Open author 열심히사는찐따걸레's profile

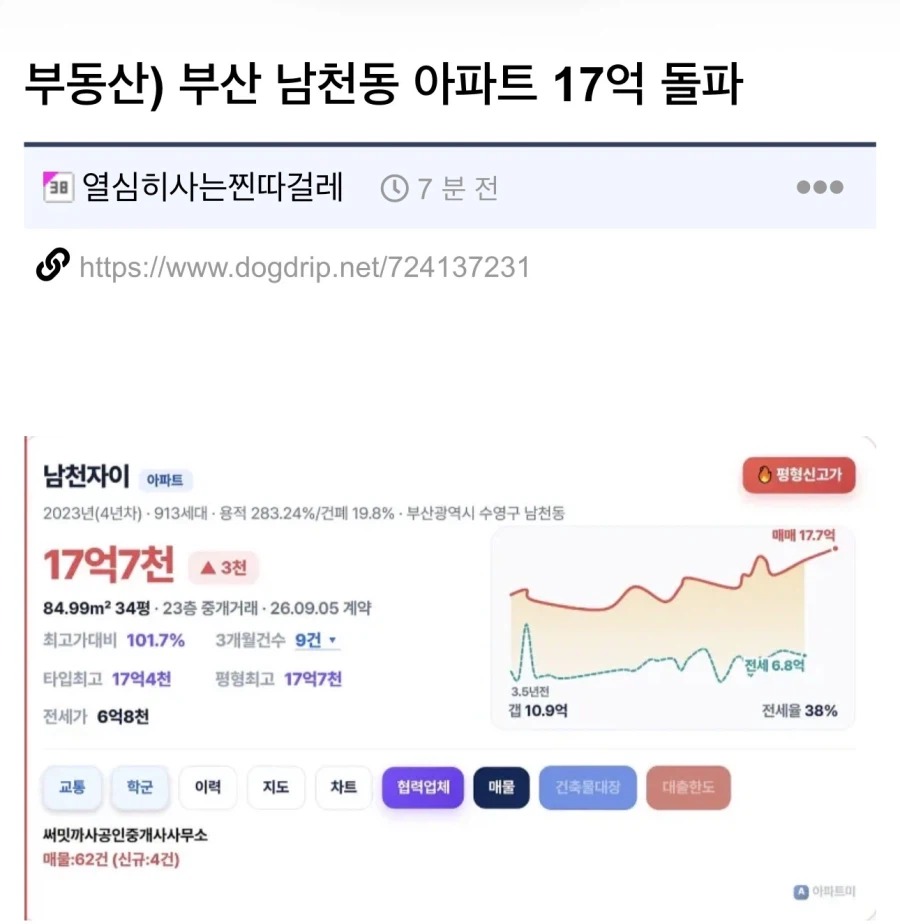click(x=212, y=187)
